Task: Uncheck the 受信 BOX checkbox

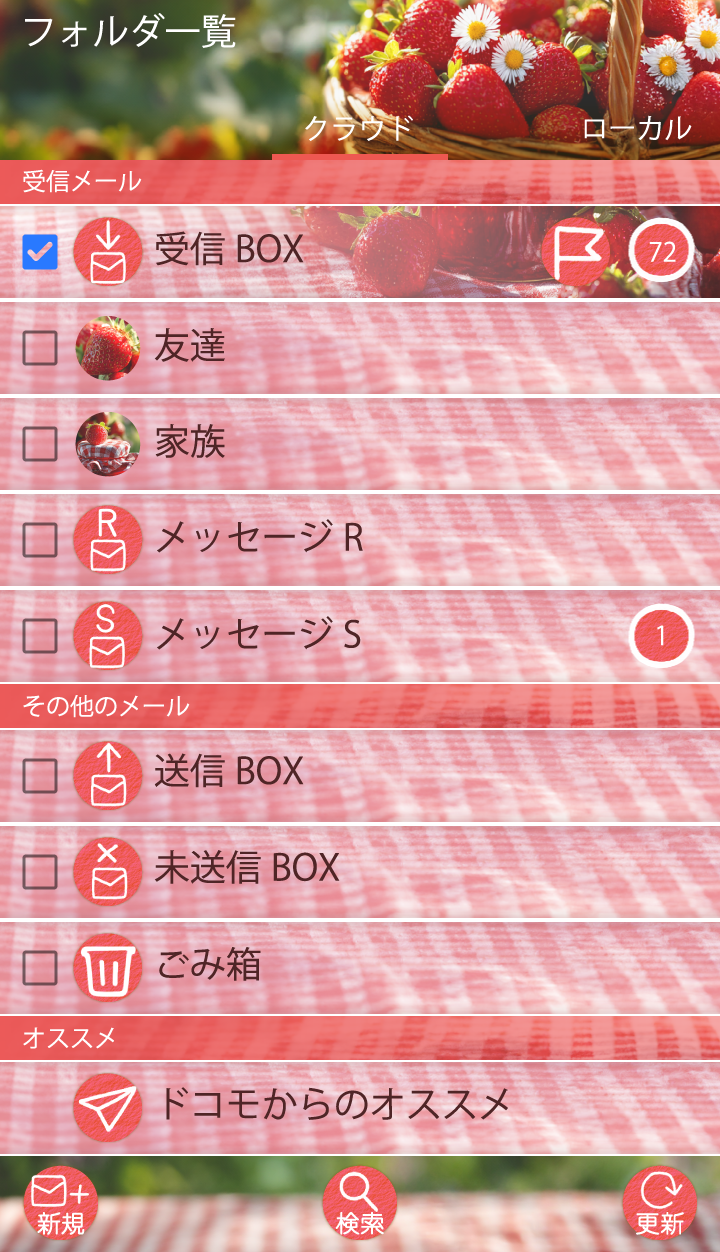Action: coord(40,252)
